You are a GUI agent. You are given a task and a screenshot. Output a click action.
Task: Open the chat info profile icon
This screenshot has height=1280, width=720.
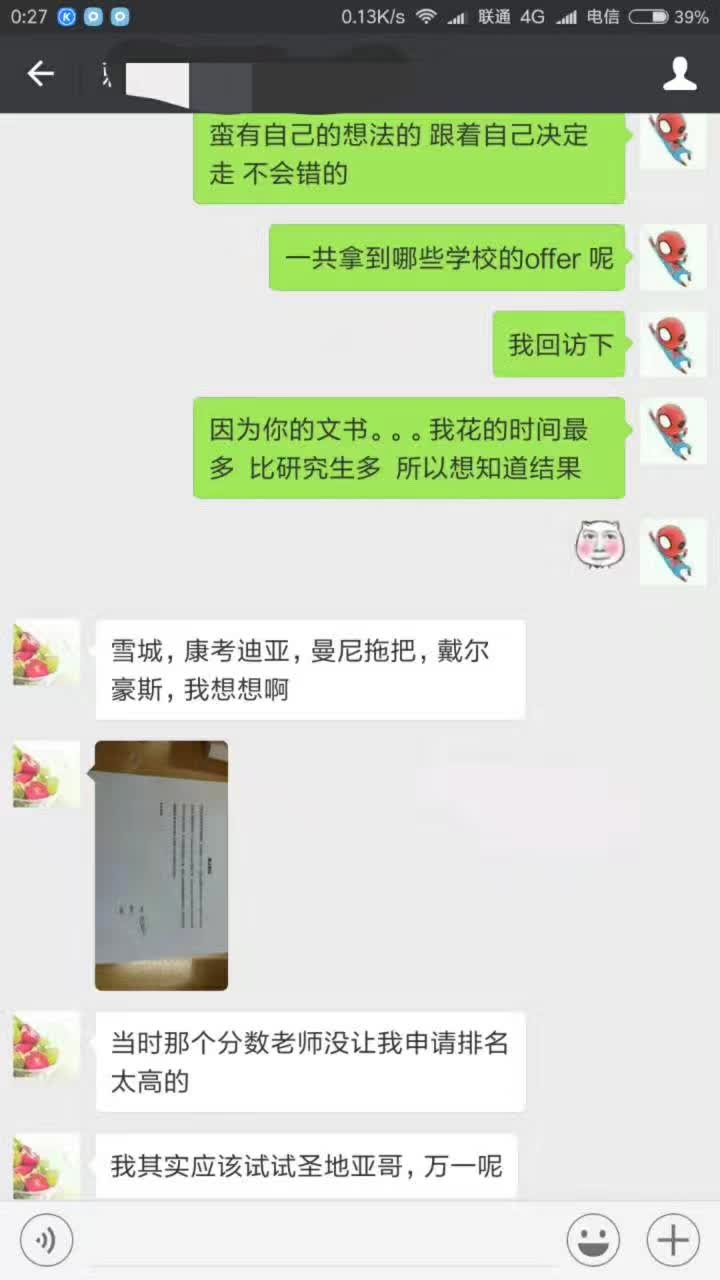(x=680, y=73)
